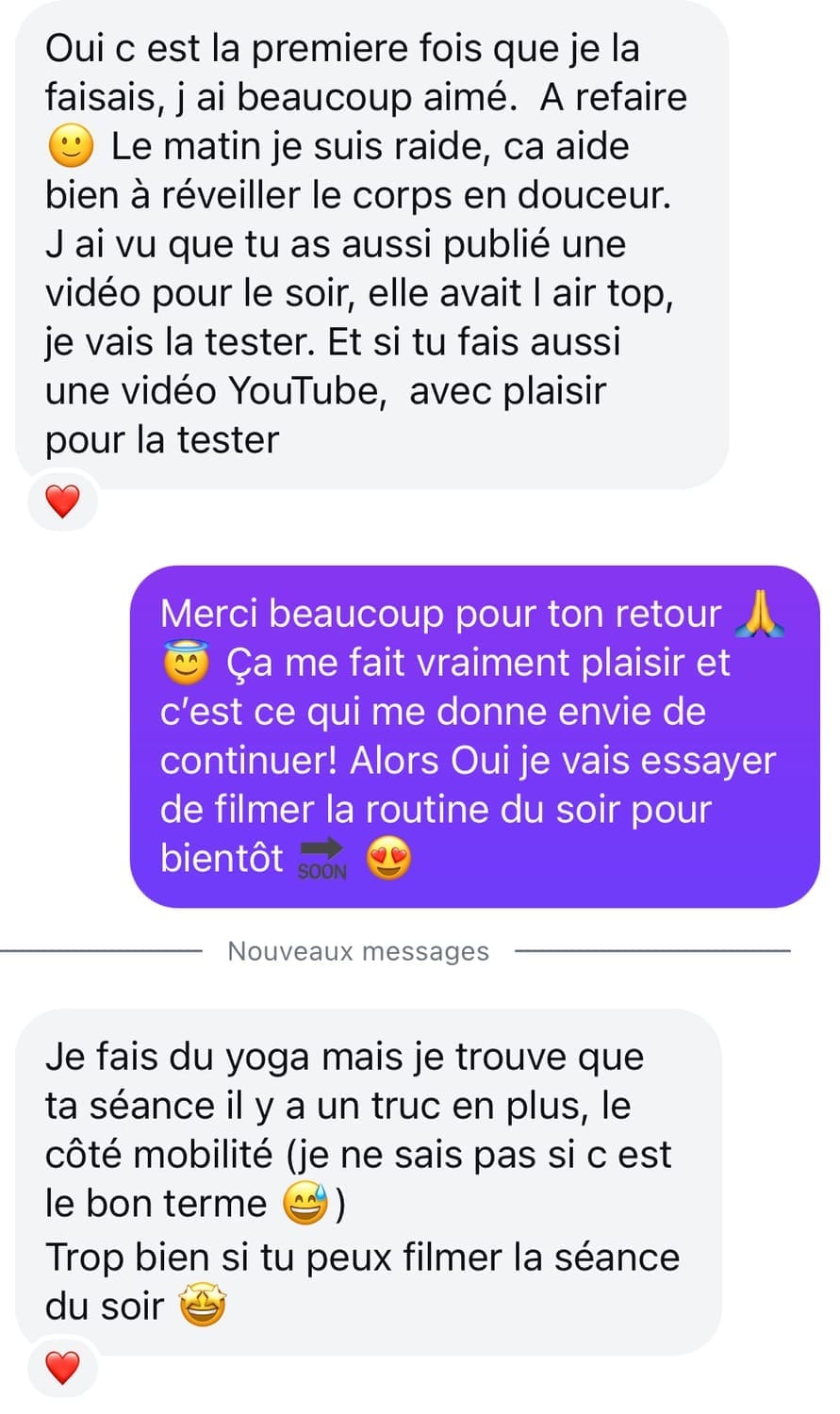Open heart reaction under the yoga message

[62, 1368]
